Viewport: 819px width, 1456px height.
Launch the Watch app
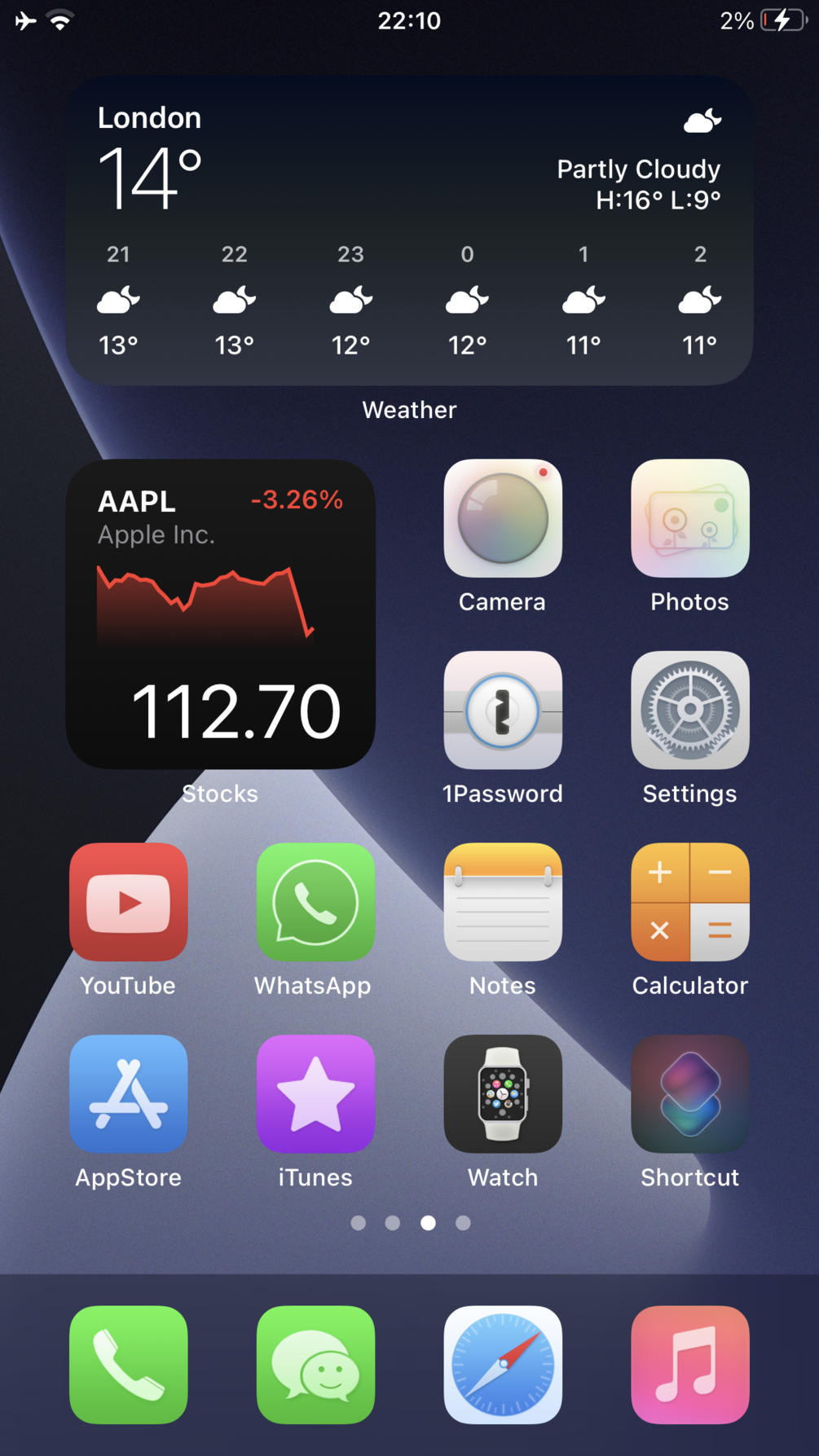click(x=503, y=1093)
